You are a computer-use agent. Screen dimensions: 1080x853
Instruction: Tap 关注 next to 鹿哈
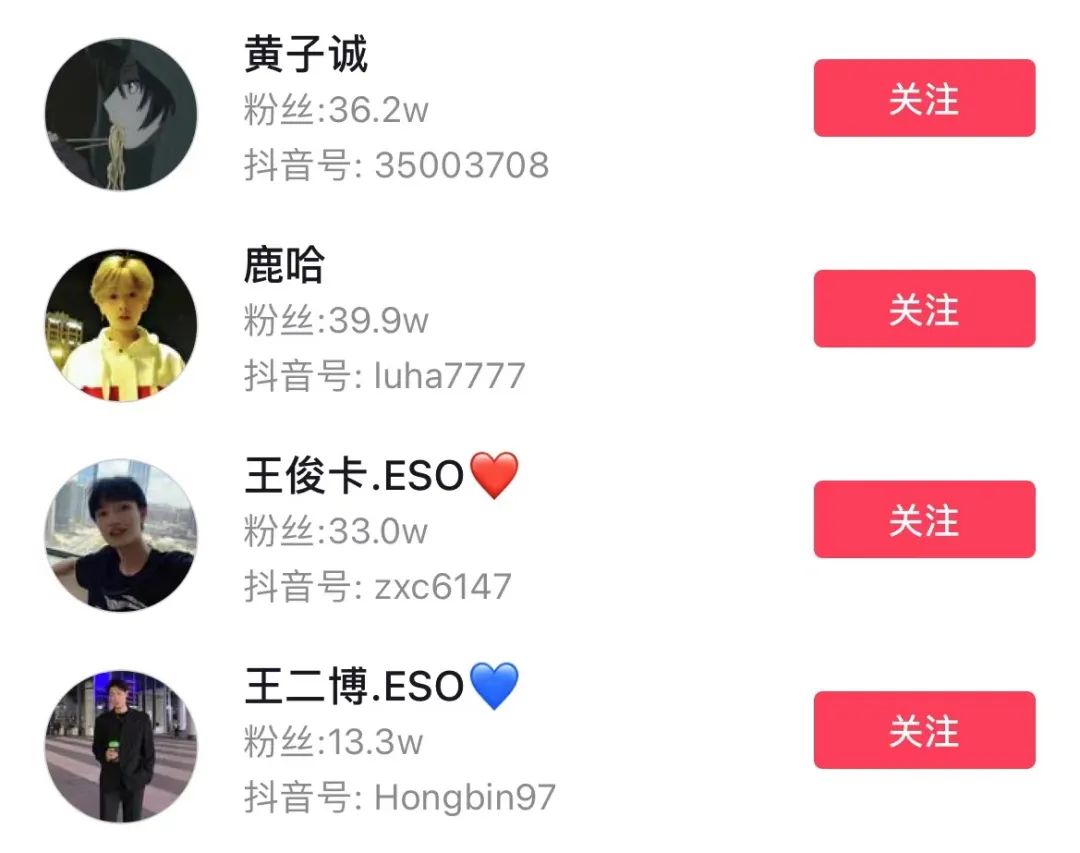pyautogui.click(x=923, y=309)
